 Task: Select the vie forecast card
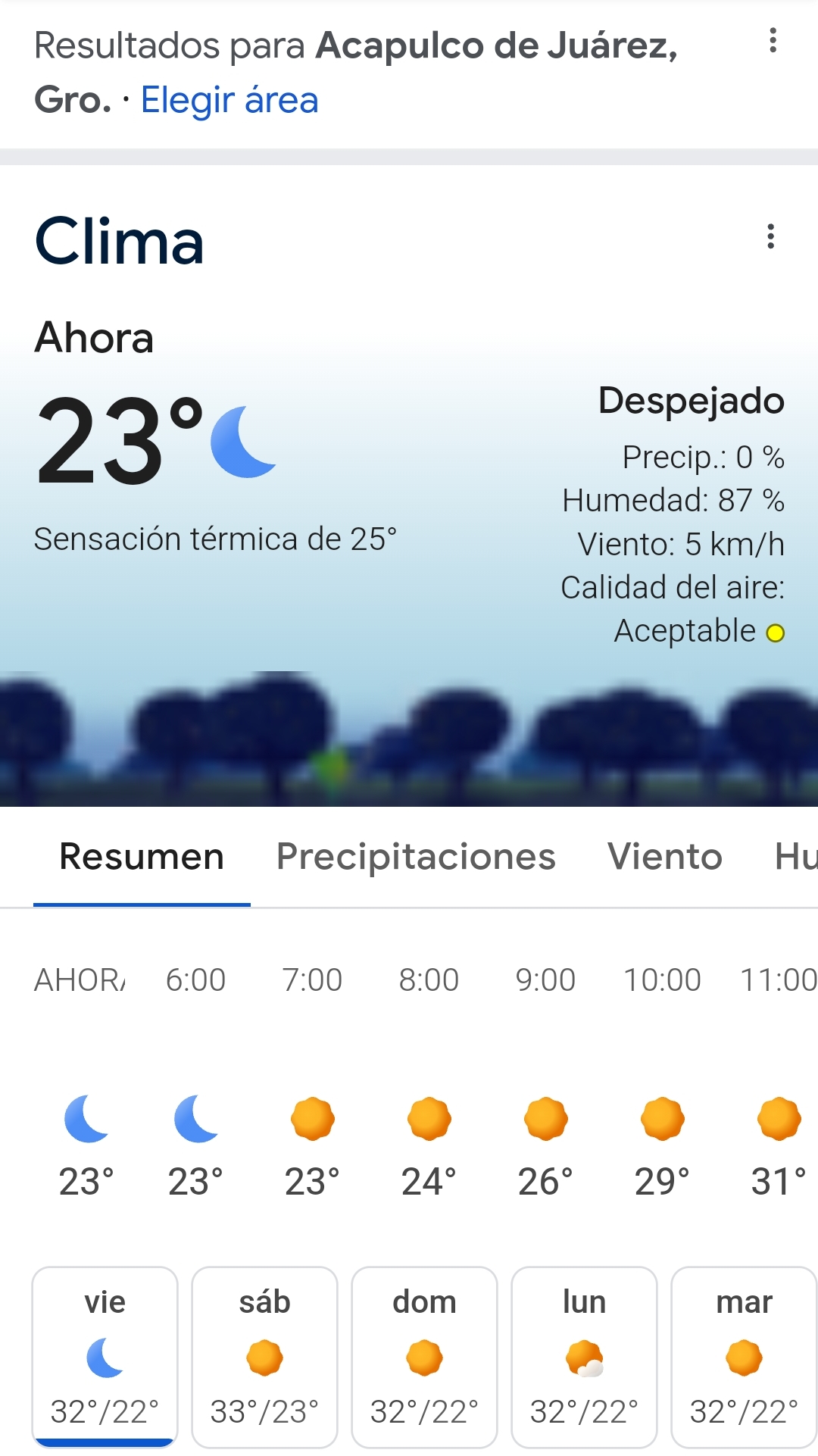click(105, 1356)
